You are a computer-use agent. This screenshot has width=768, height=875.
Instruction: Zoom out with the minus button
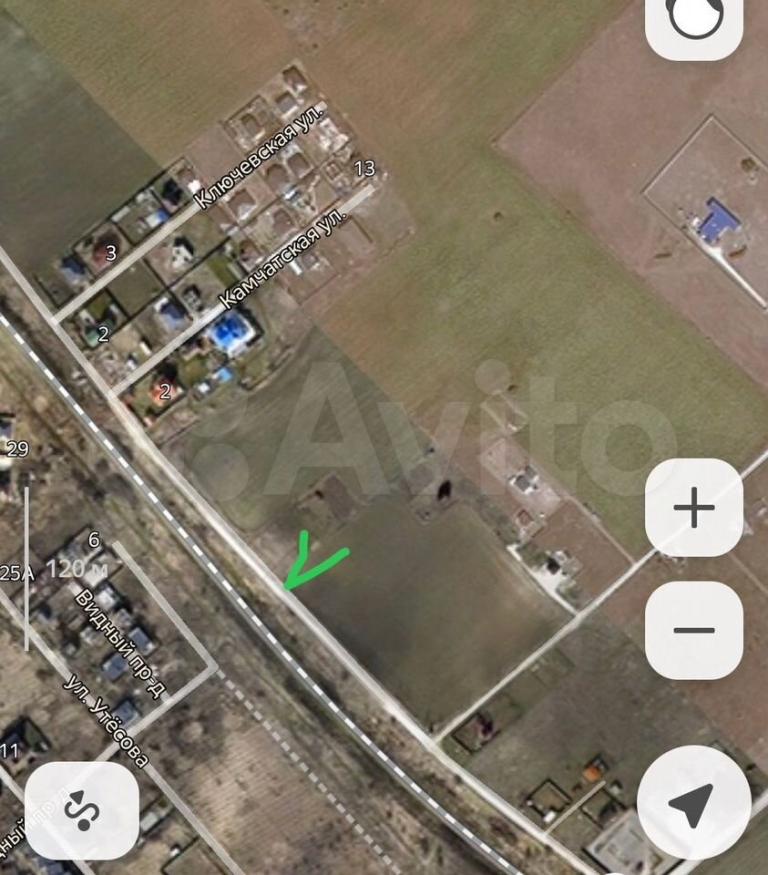coord(694,630)
